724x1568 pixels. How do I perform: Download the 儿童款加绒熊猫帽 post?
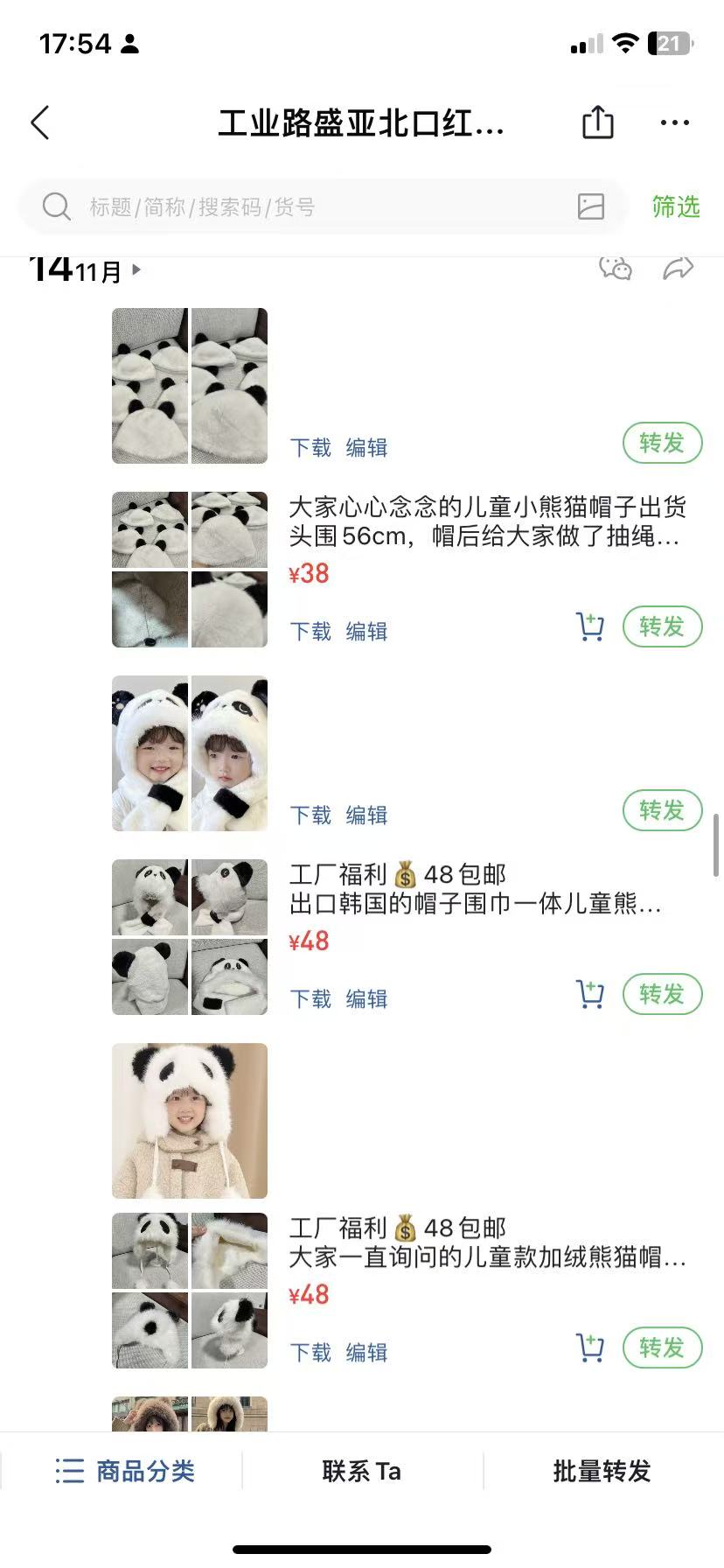(310, 1352)
